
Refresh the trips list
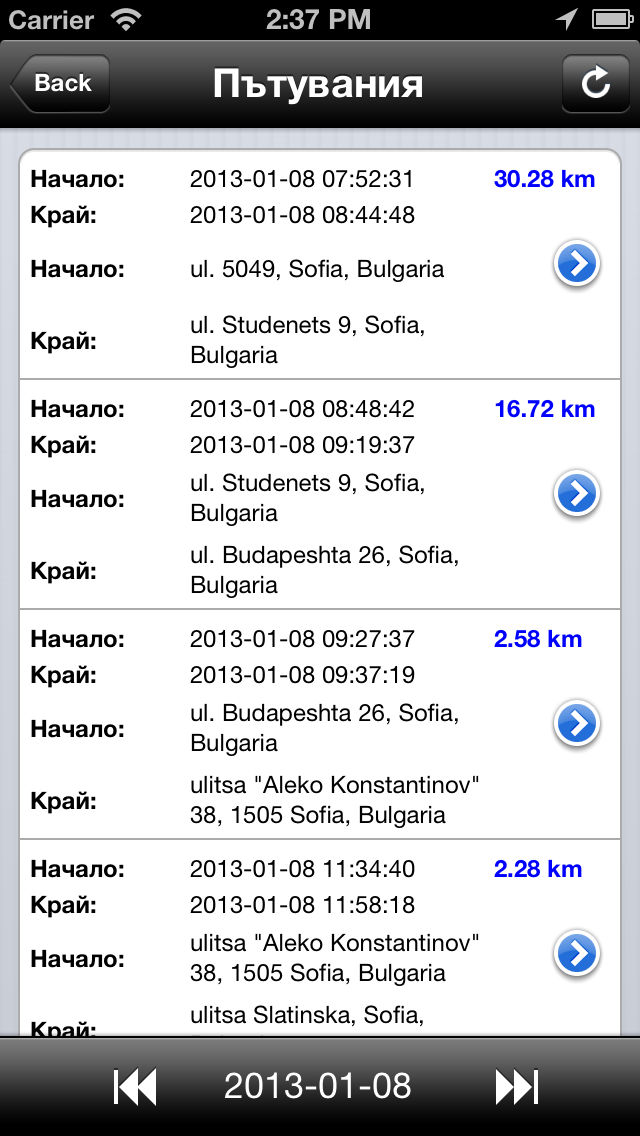pos(596,83)
